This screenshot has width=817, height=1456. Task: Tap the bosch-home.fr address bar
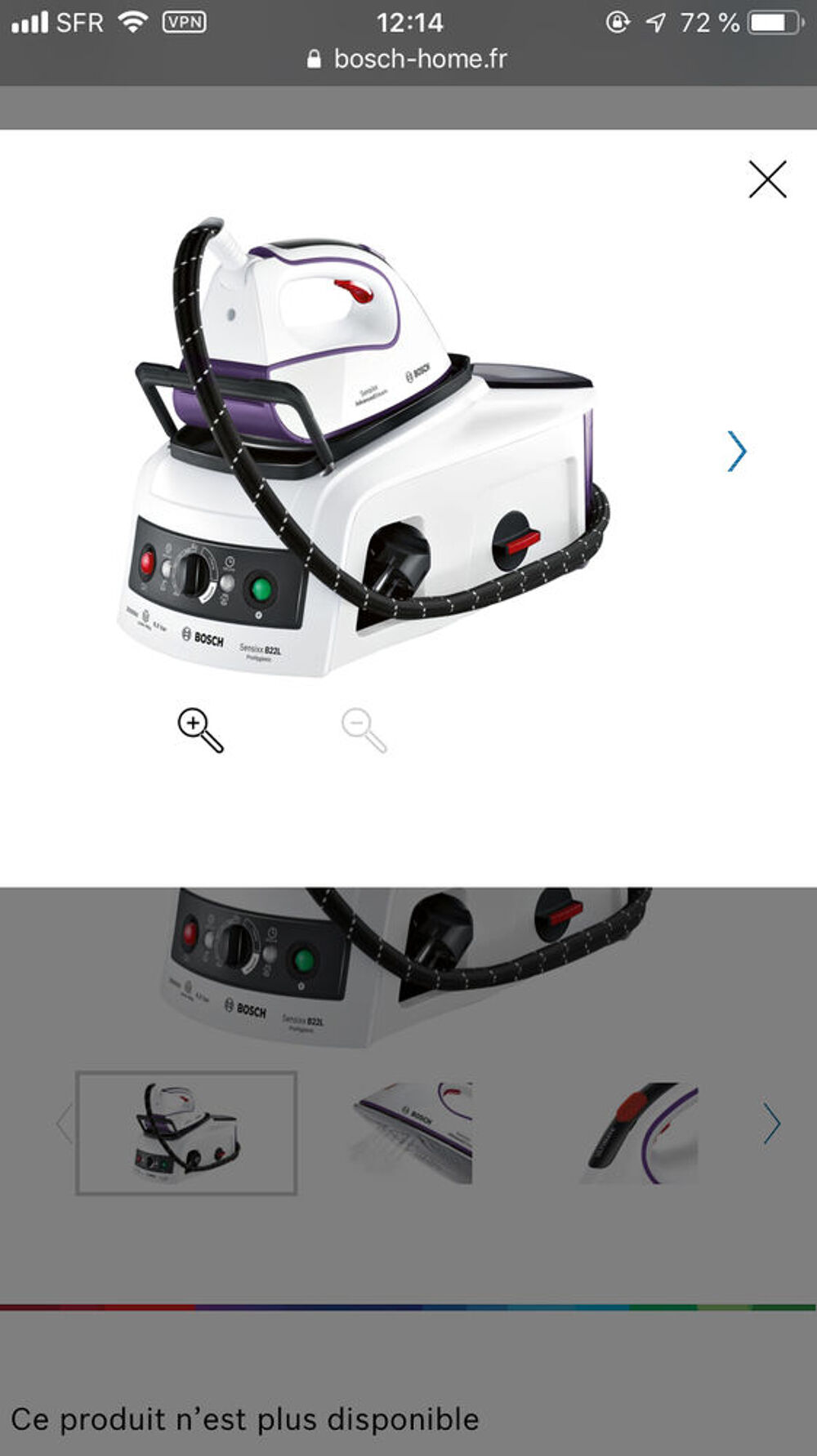coord(407,59)
